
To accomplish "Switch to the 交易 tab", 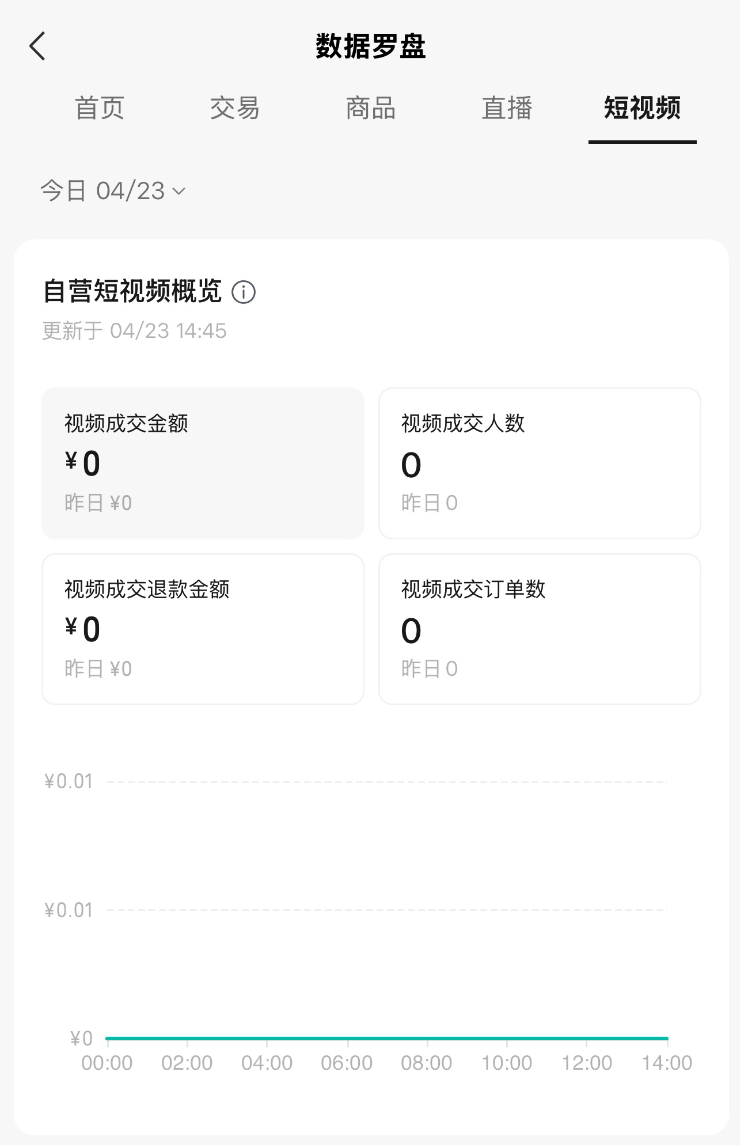I will 235,108.
